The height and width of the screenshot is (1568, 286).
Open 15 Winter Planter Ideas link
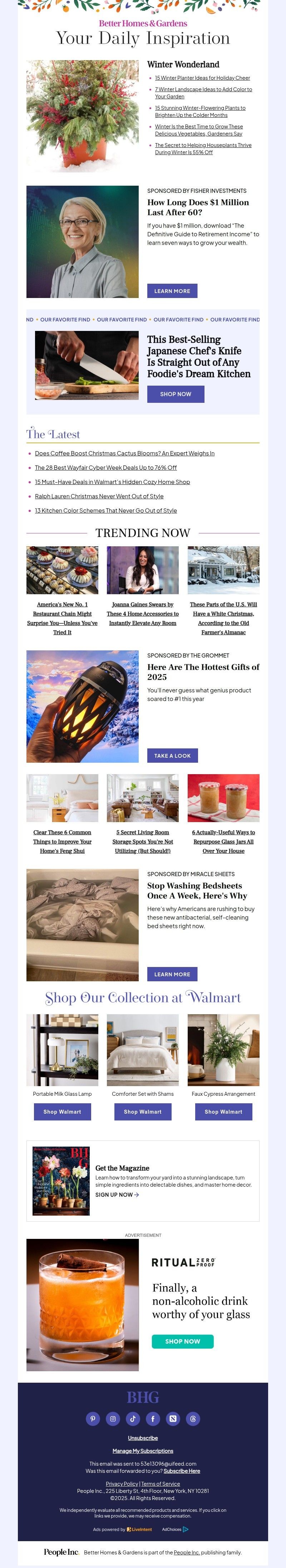202,78
